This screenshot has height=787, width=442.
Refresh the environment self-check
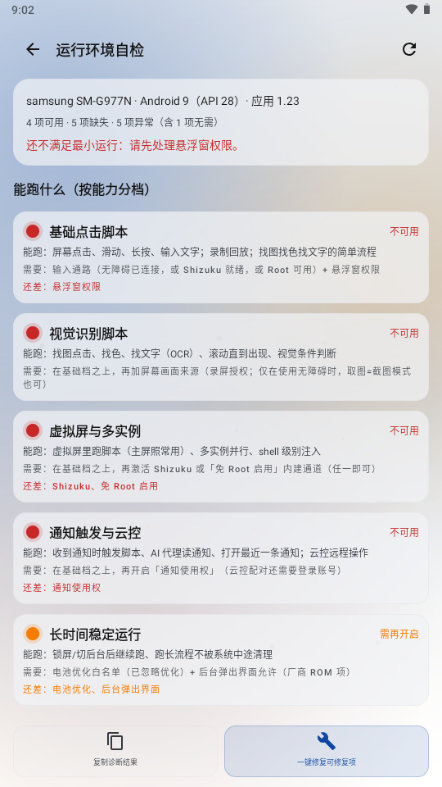pos(409,49)
